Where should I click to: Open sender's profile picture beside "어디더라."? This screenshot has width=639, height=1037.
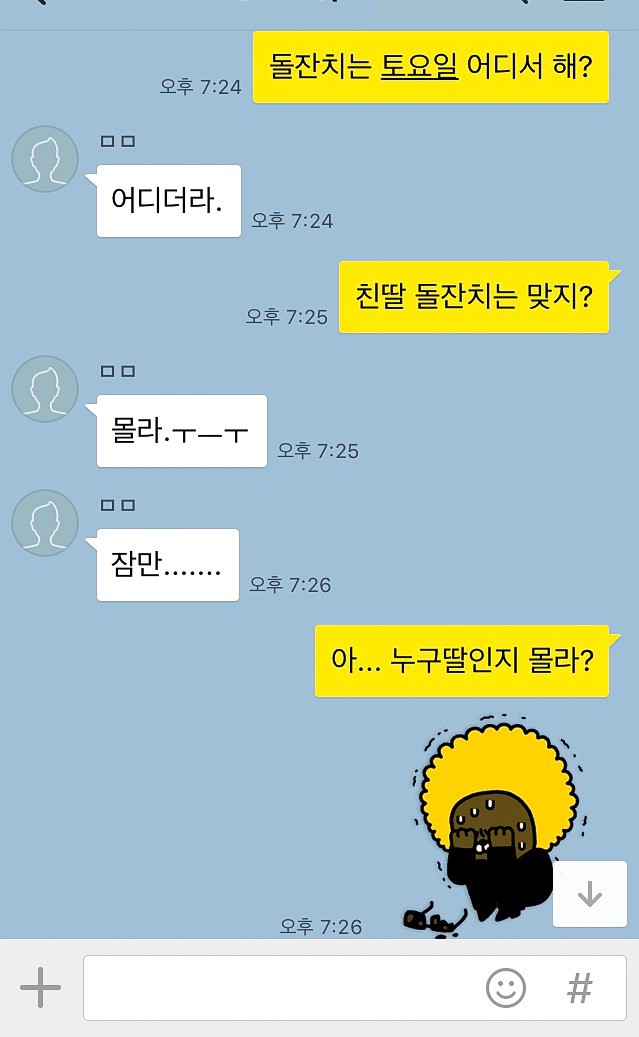(x=45, y=159)
